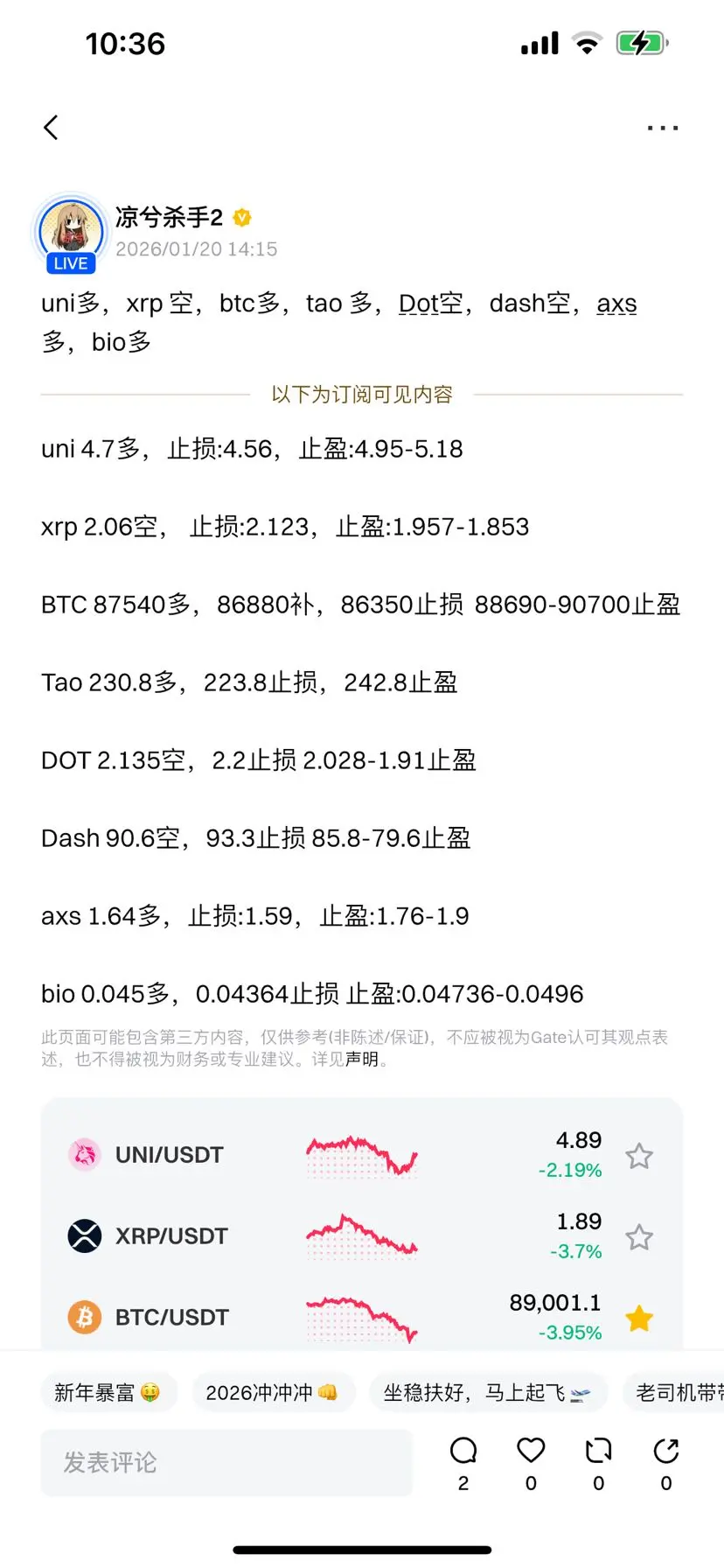Tap the 发表评论 comment input field
This screenshot has width=724, height=1568.
[226, 1462]
